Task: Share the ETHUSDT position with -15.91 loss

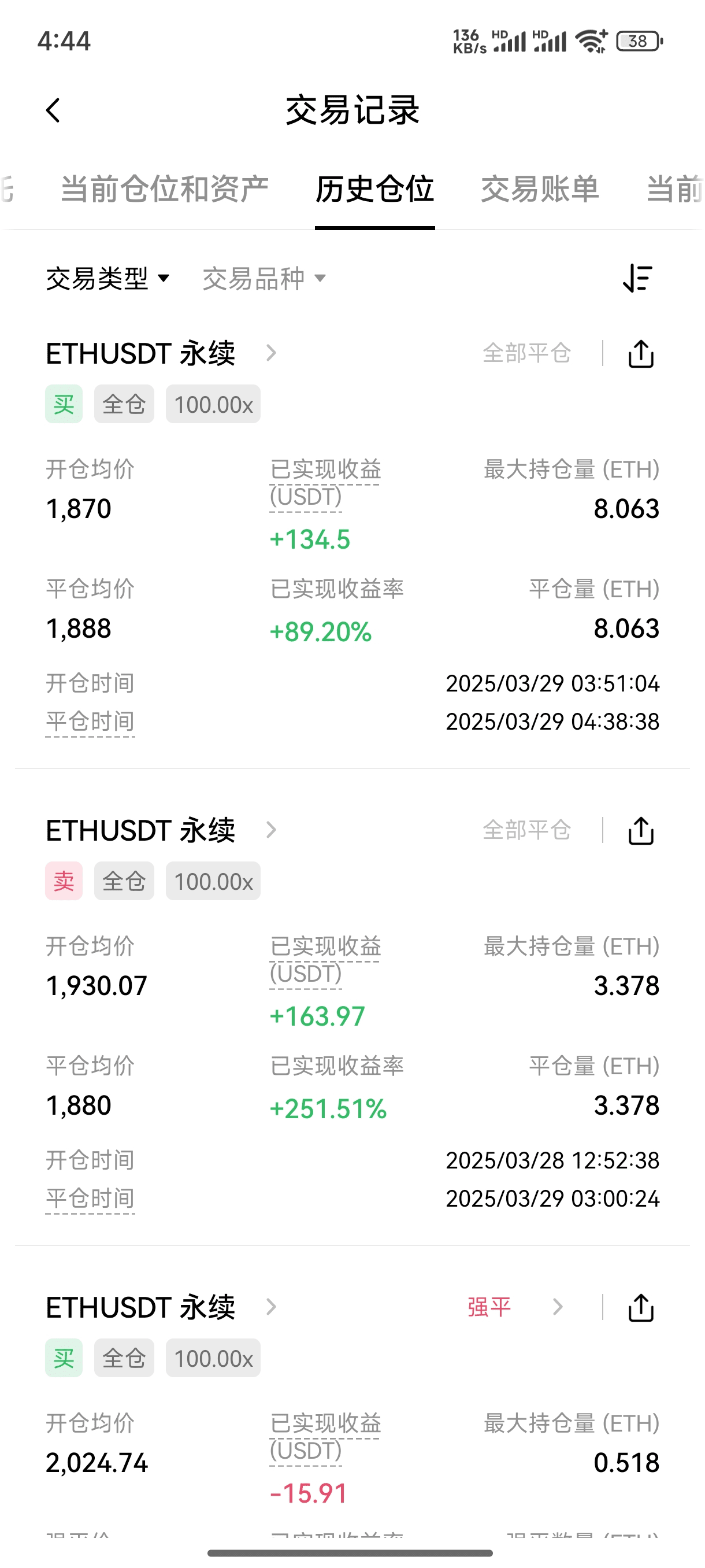Action: [640, 1307]
